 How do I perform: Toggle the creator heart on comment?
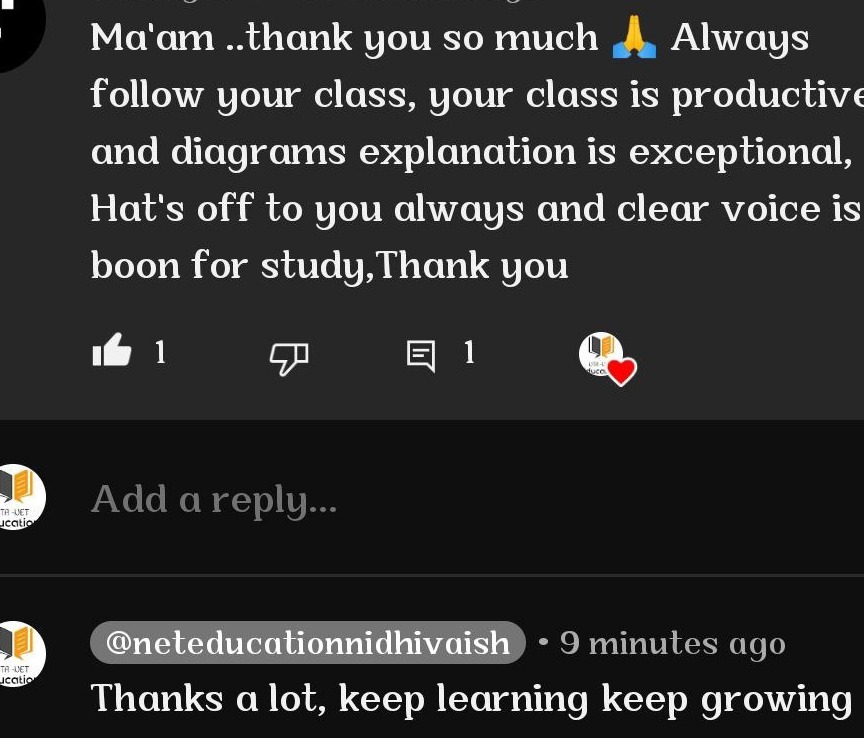(x=606, y=357)
